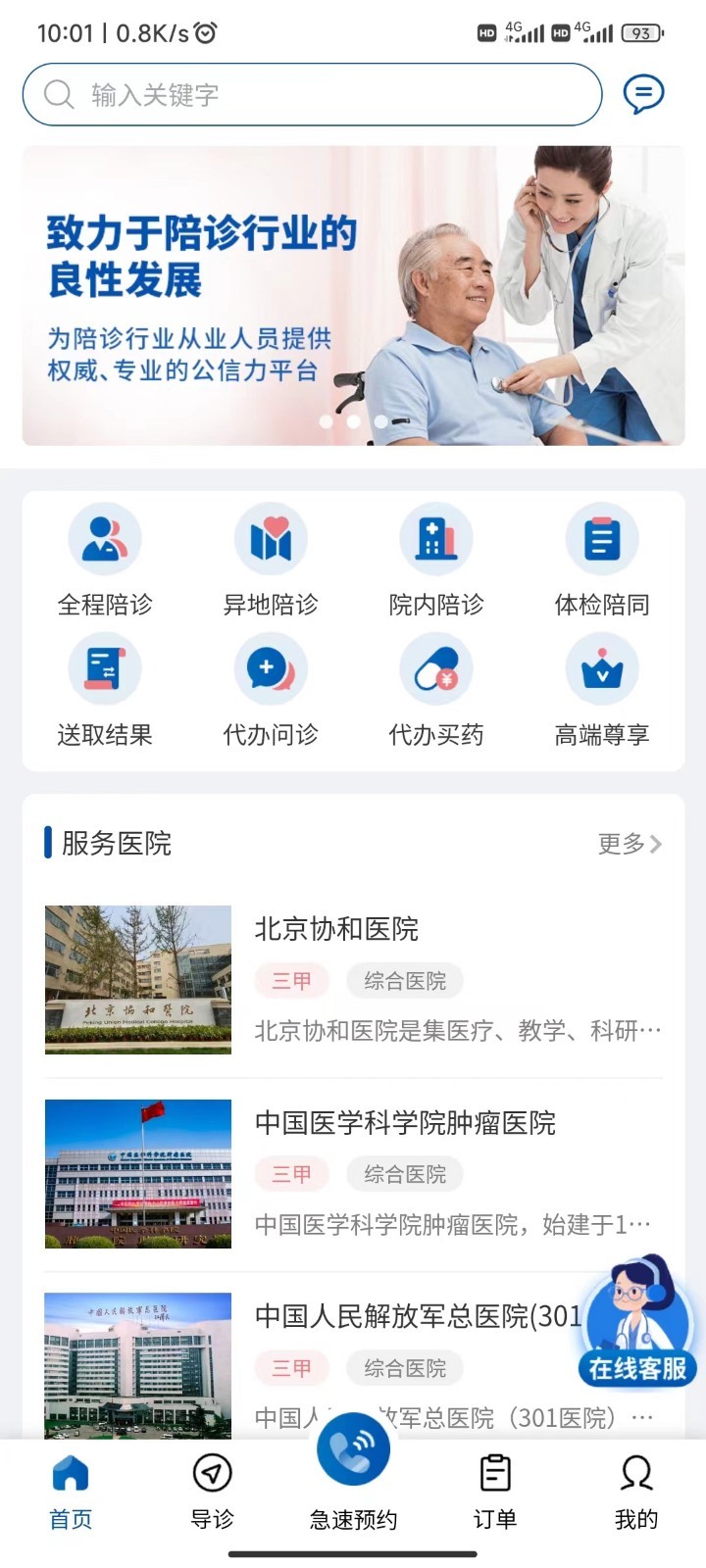Open 北京协和医院 hospital entry

click(353, 979)
